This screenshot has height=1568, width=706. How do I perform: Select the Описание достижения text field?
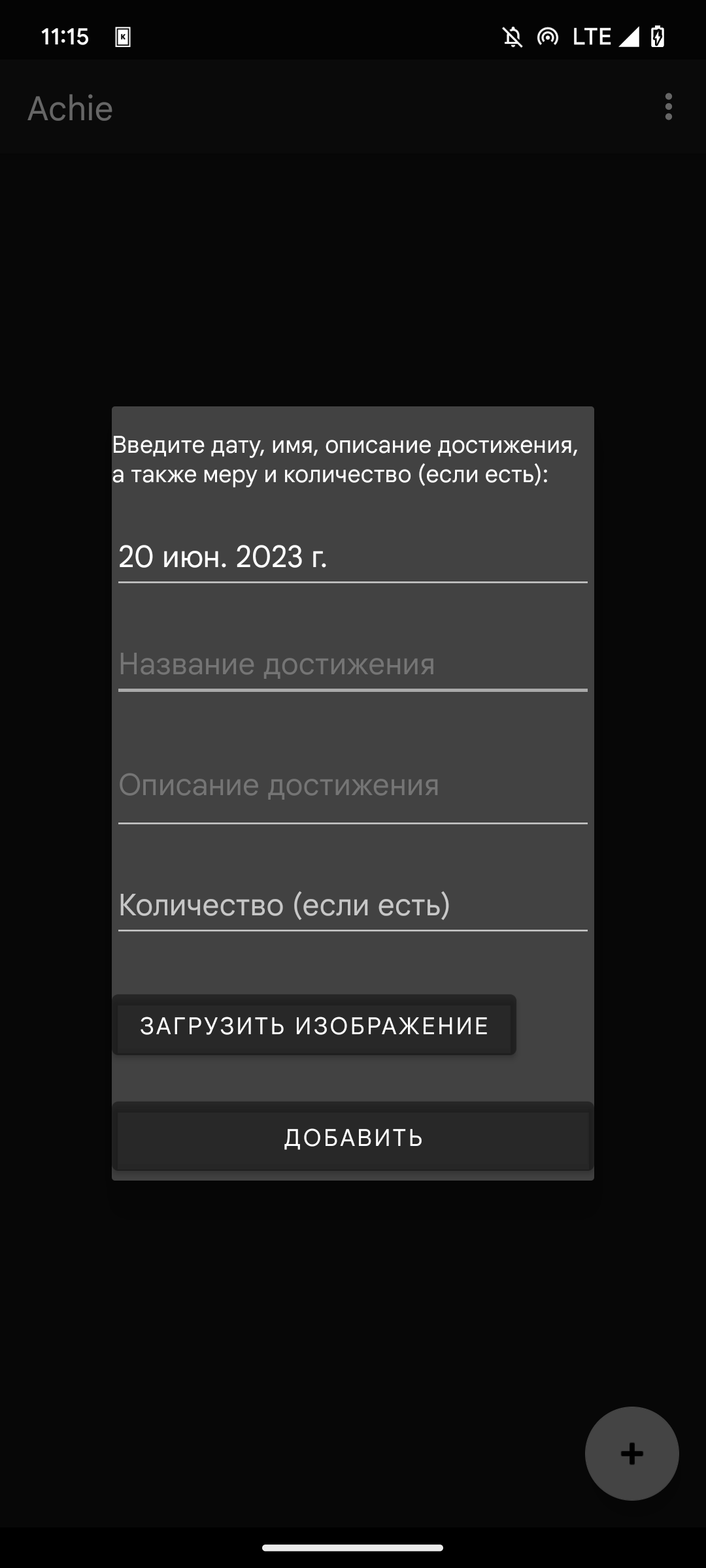(x=352, y=785)
